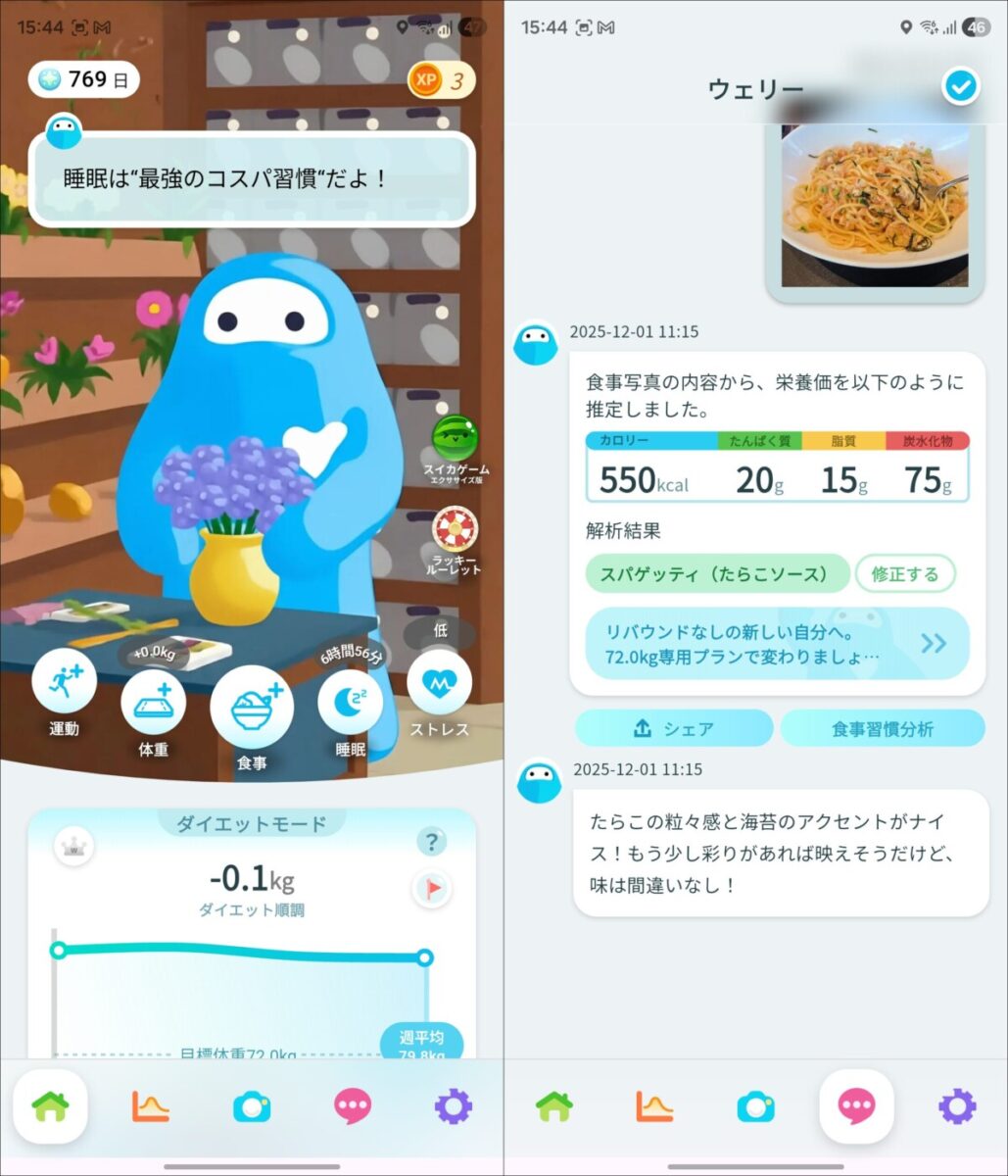
Task: Open 食事習慣分析 eating habit analysis
Action: pos(883,728)
